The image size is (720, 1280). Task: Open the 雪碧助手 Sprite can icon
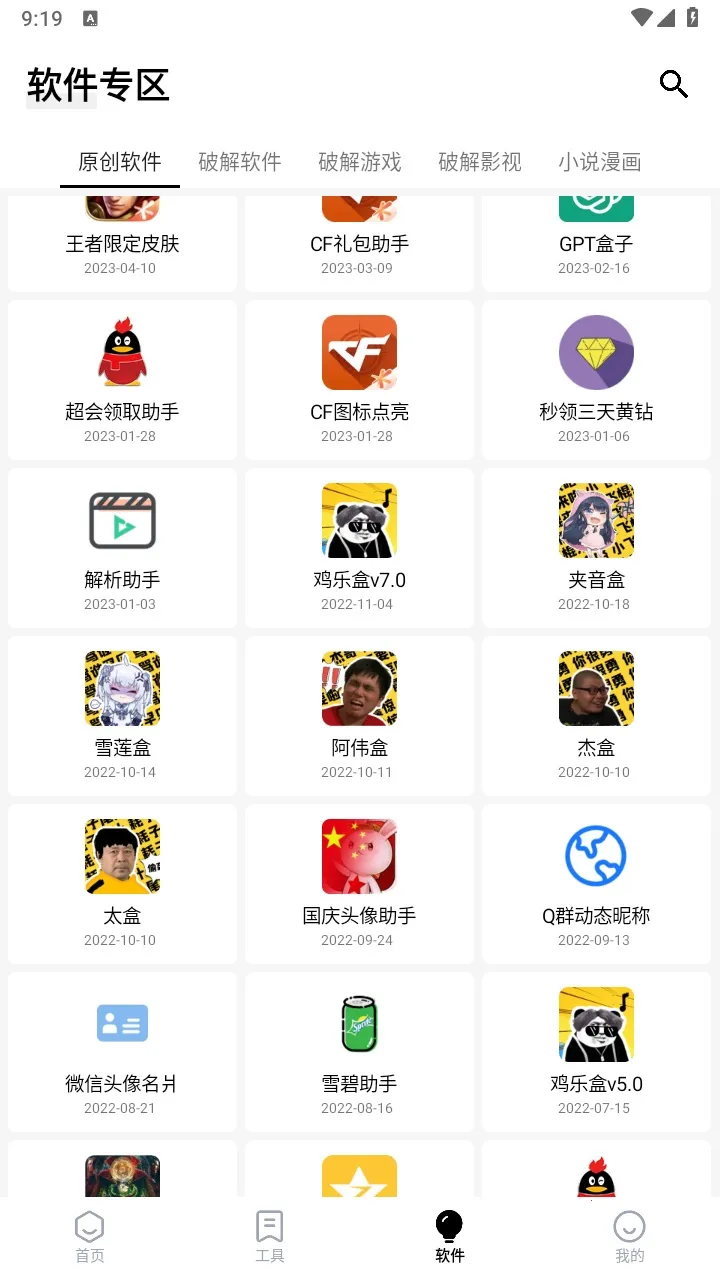pos(359,1024)
